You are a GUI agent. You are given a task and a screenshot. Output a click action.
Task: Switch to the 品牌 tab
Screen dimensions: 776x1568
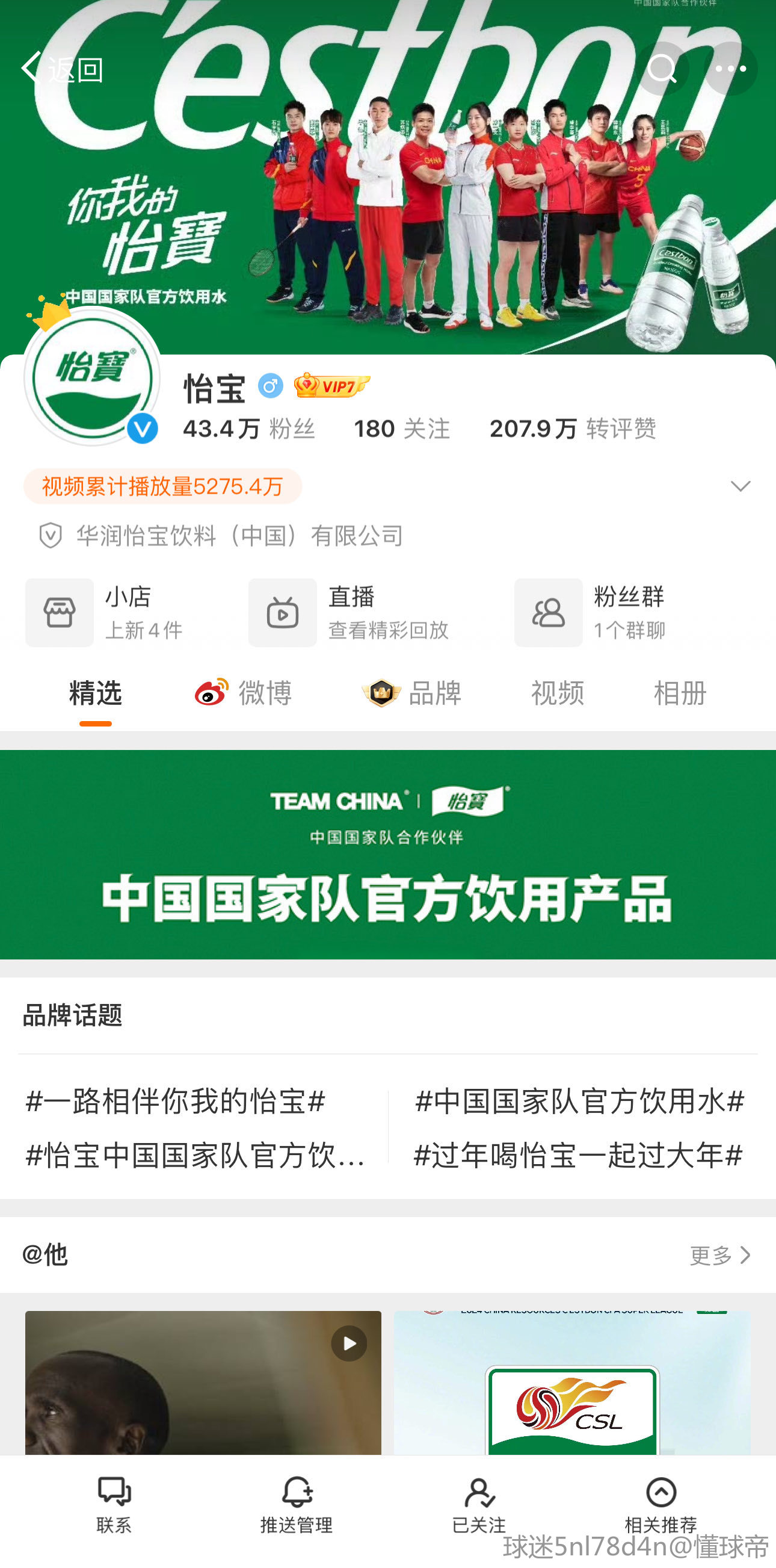[412, 693]
